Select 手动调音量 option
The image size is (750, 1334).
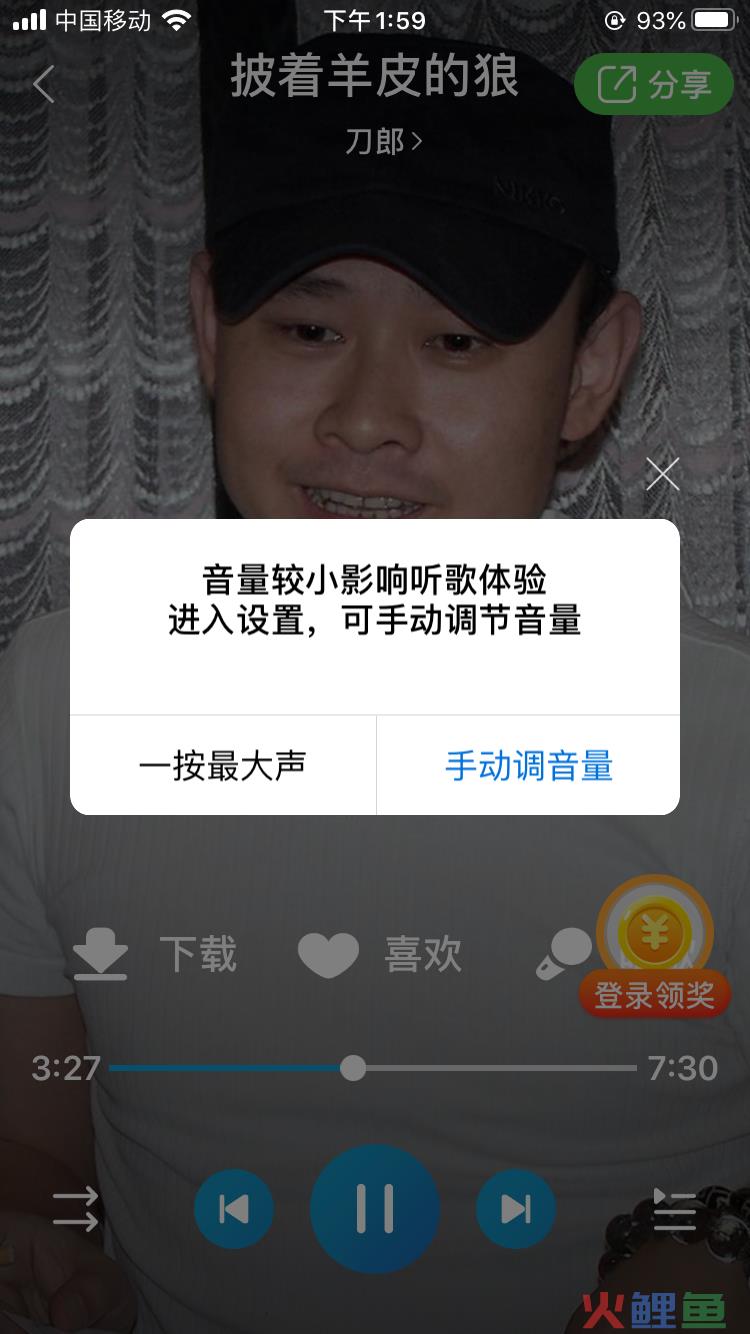(x=528, y=766)
